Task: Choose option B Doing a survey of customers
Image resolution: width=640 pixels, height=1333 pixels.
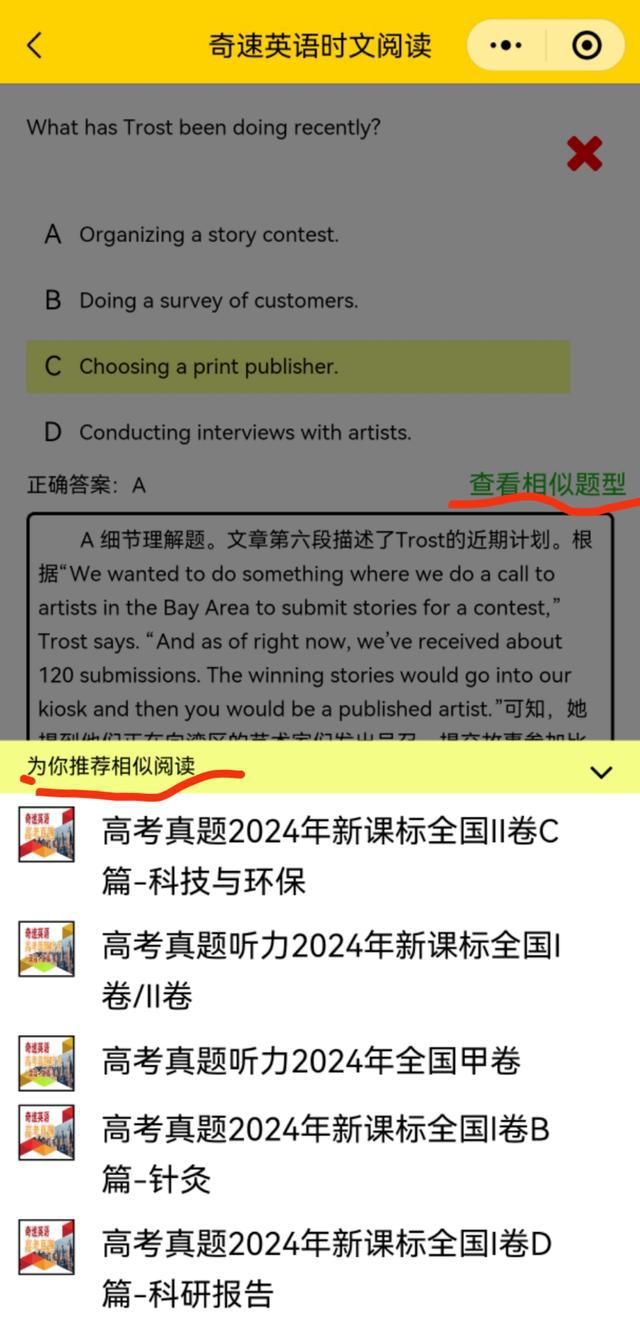Action: click(x=218, y=300)
